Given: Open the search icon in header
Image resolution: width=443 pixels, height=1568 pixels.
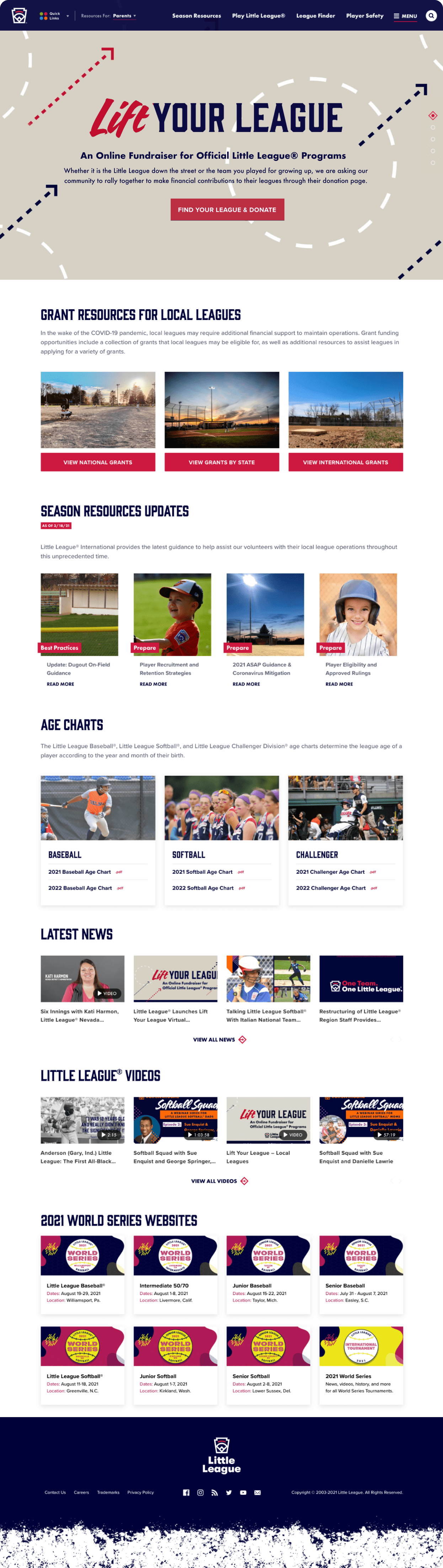Looking at the screenshot, I should (x=431, y=16).
